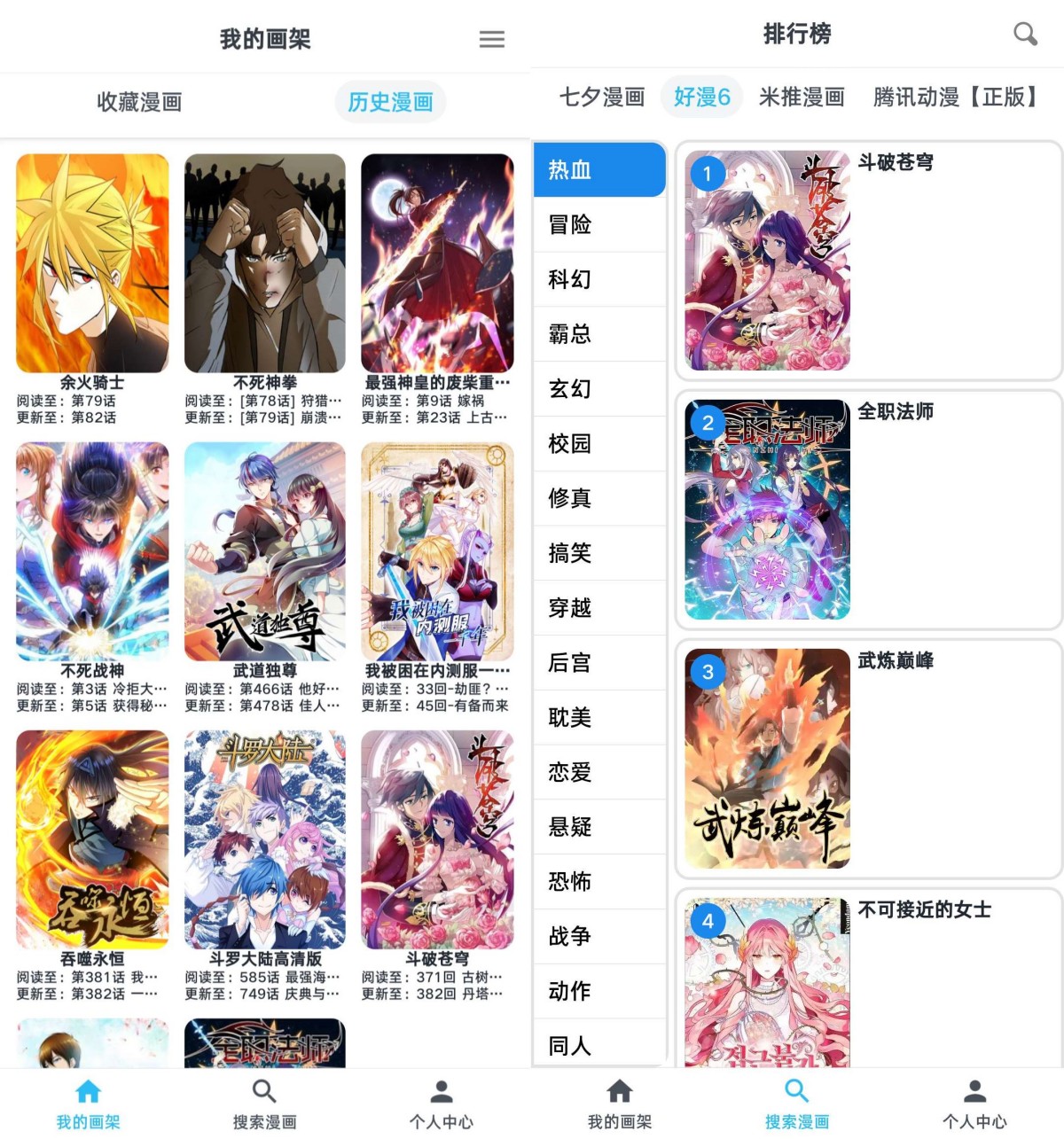This screenshot has width=1064, height=1139.
Task: Open the search icon beside 排行榜 title
Action: 1025,35
